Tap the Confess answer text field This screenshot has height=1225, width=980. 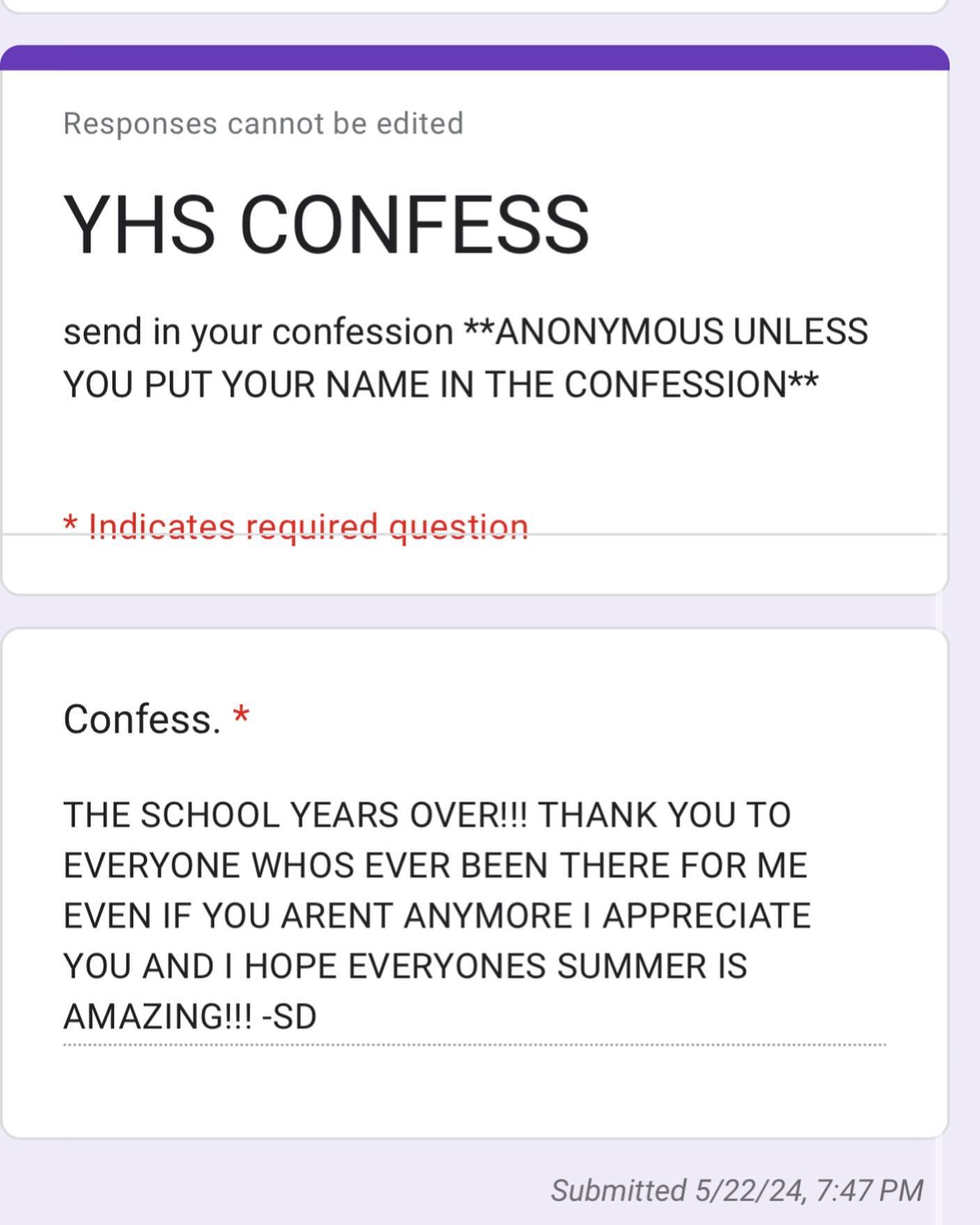(474, 916)
